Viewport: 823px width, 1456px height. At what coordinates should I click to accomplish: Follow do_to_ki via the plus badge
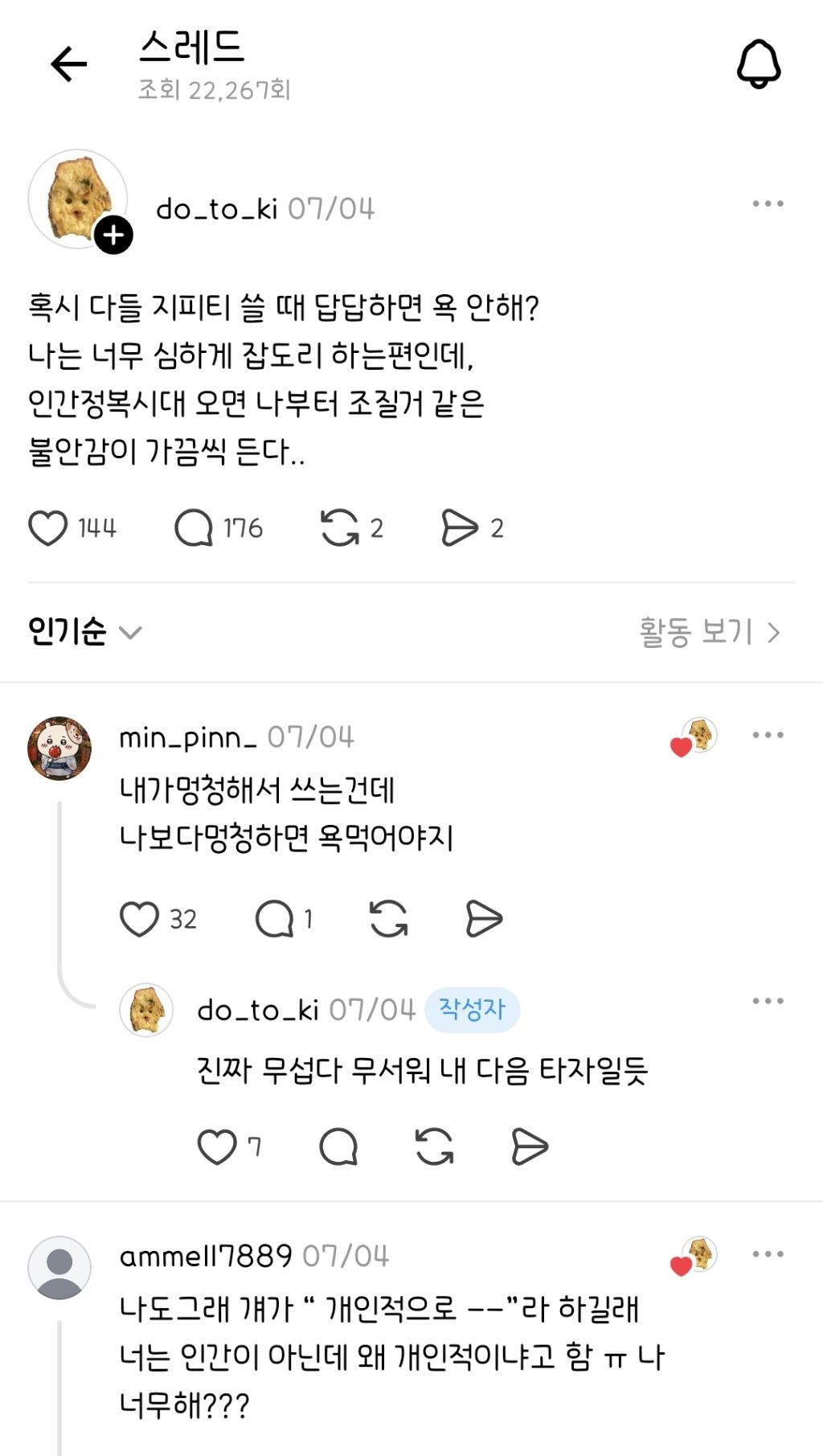[113, 235]
